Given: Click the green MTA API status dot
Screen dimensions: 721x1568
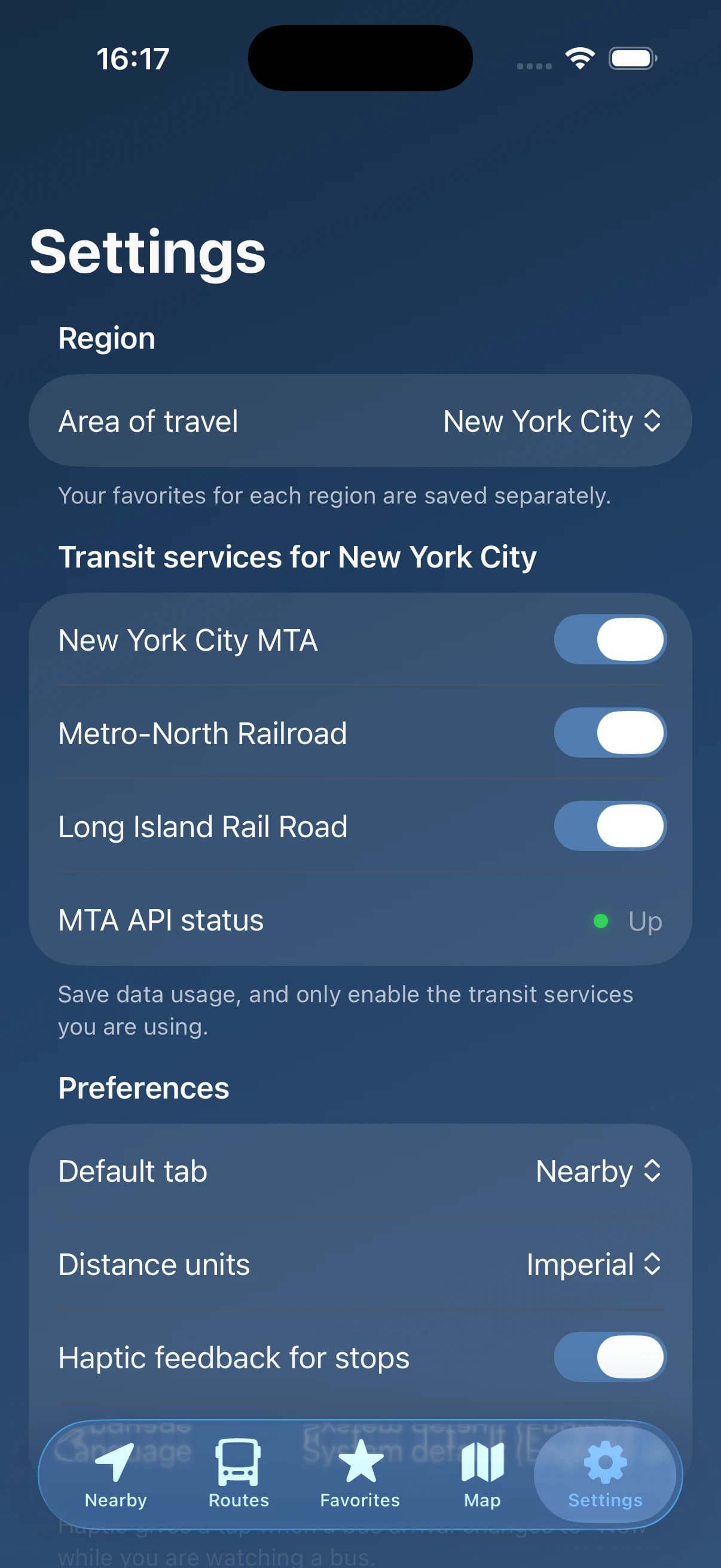Looking at the screenshot, I should click(601, 920).
